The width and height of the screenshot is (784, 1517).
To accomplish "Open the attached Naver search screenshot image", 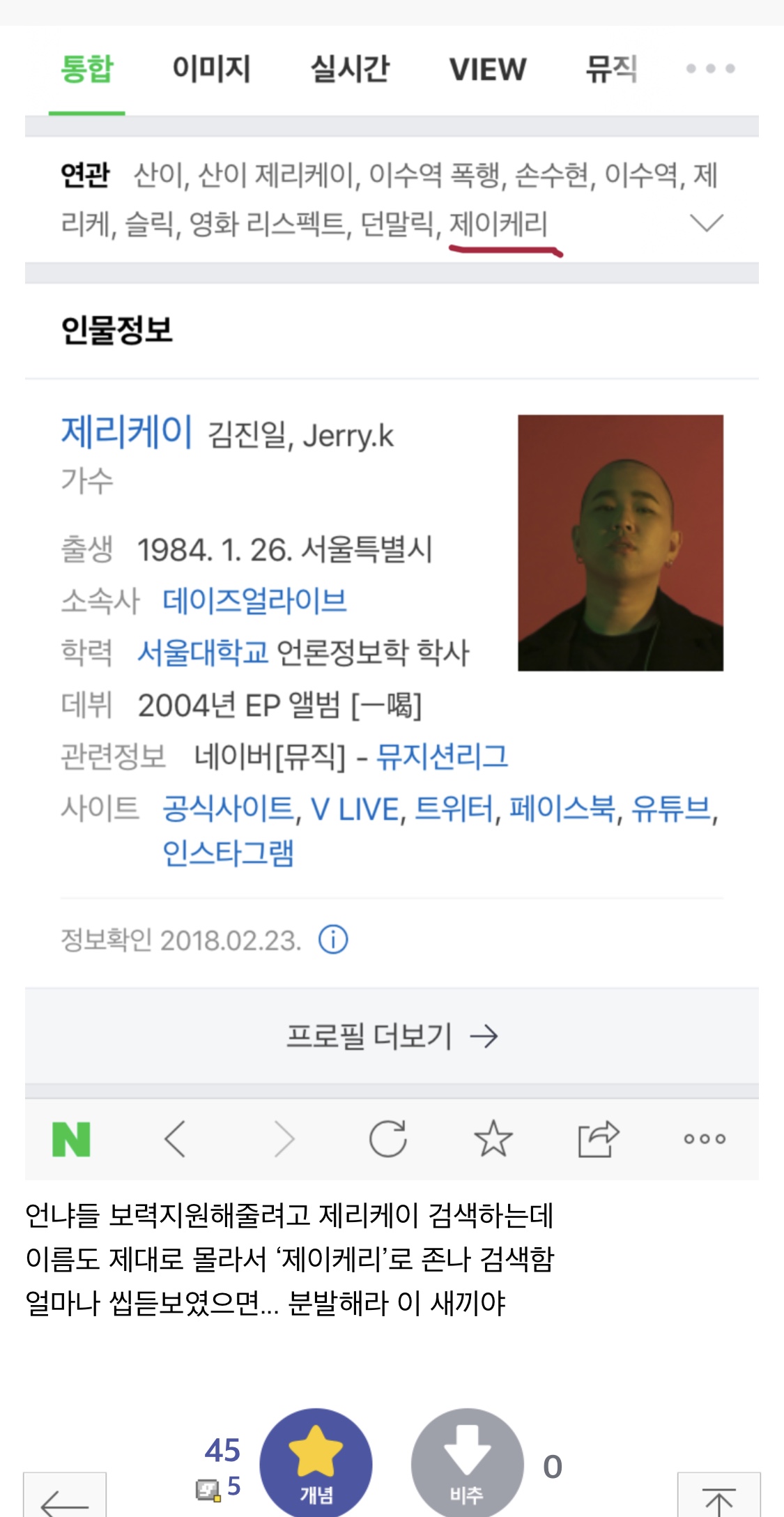I will [x=392, y=600].
